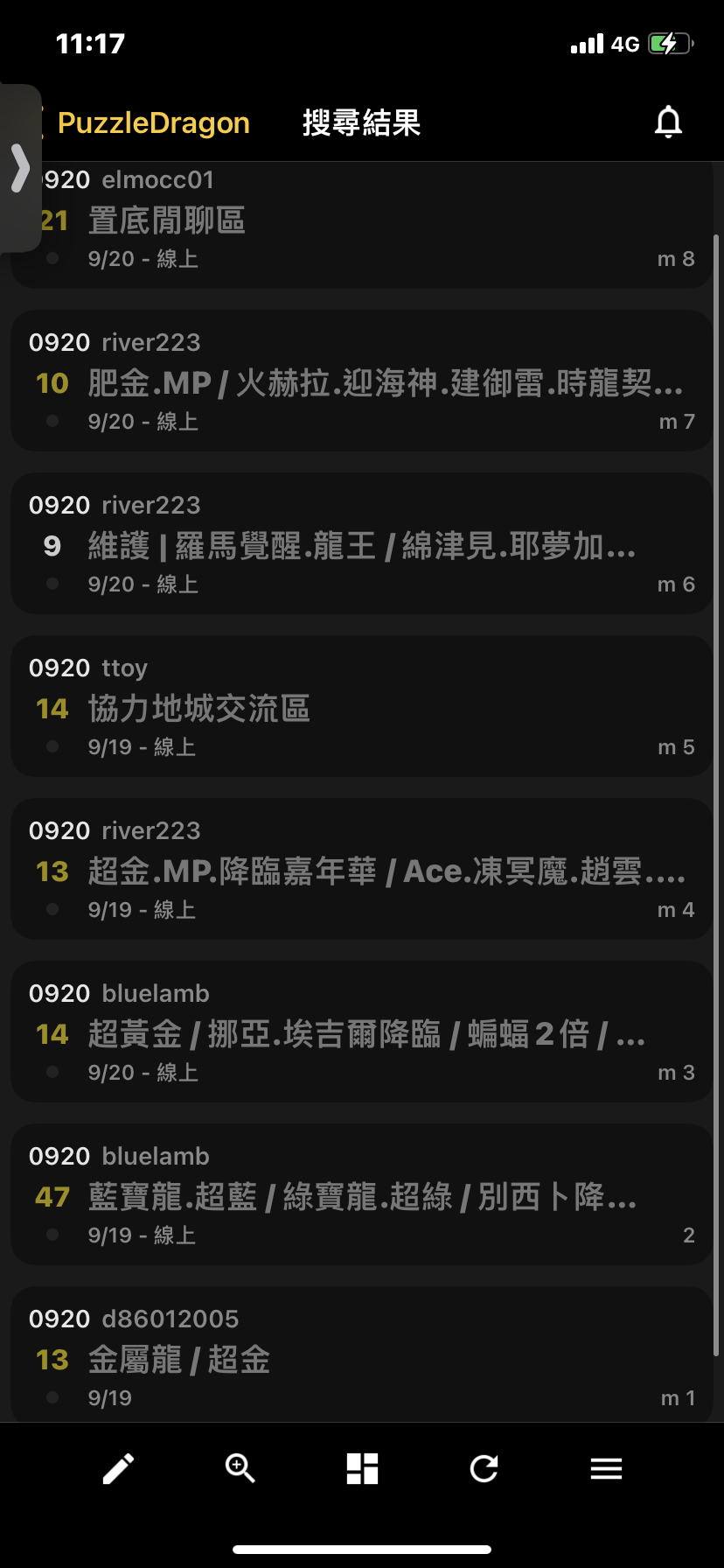Open the 協力地城交流區 thread by ttoy
The height and width of the screenshot is (1568, 724).
[361, 706]
